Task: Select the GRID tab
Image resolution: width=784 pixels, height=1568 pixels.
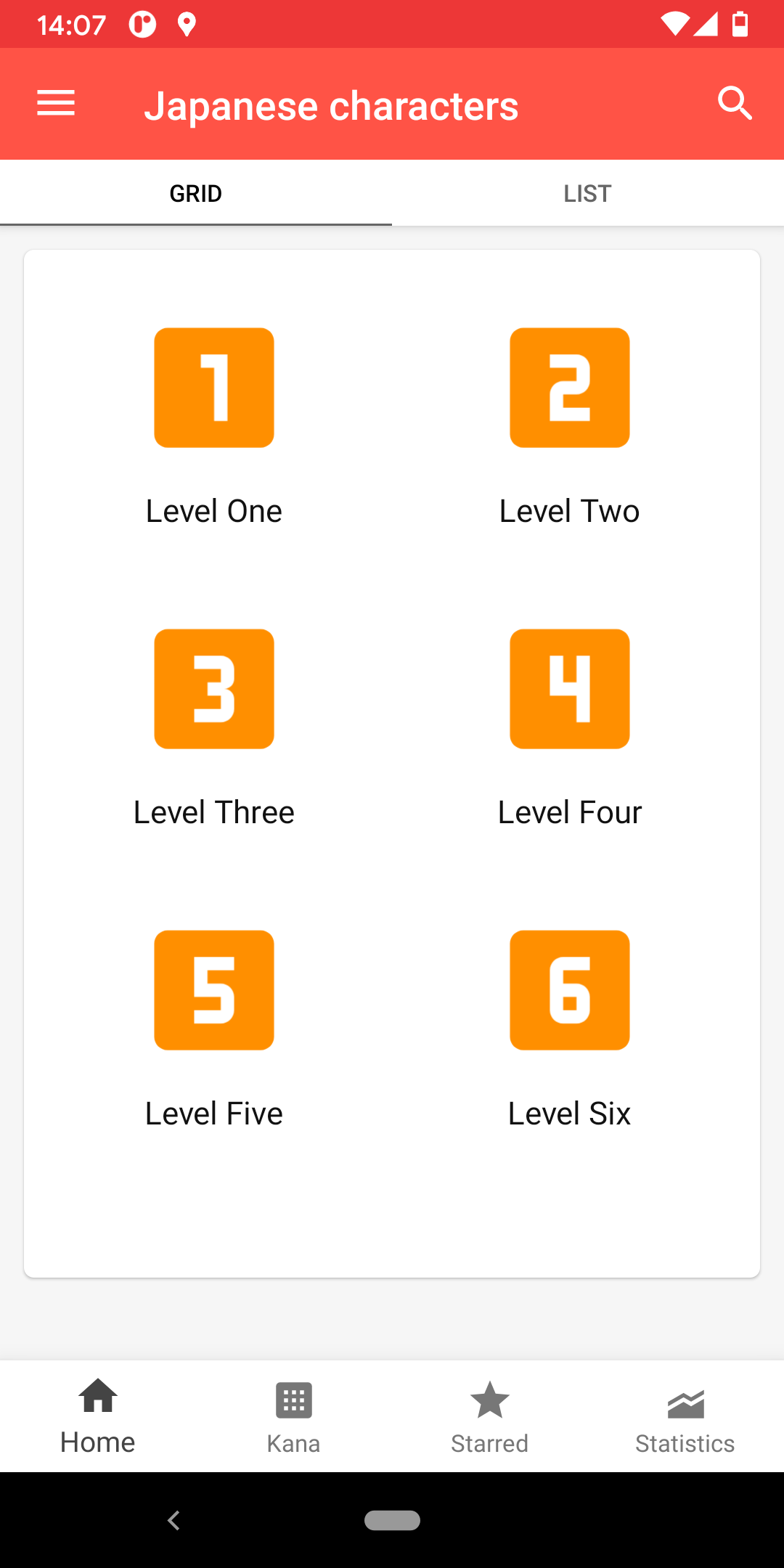Action: click(196, 193)
